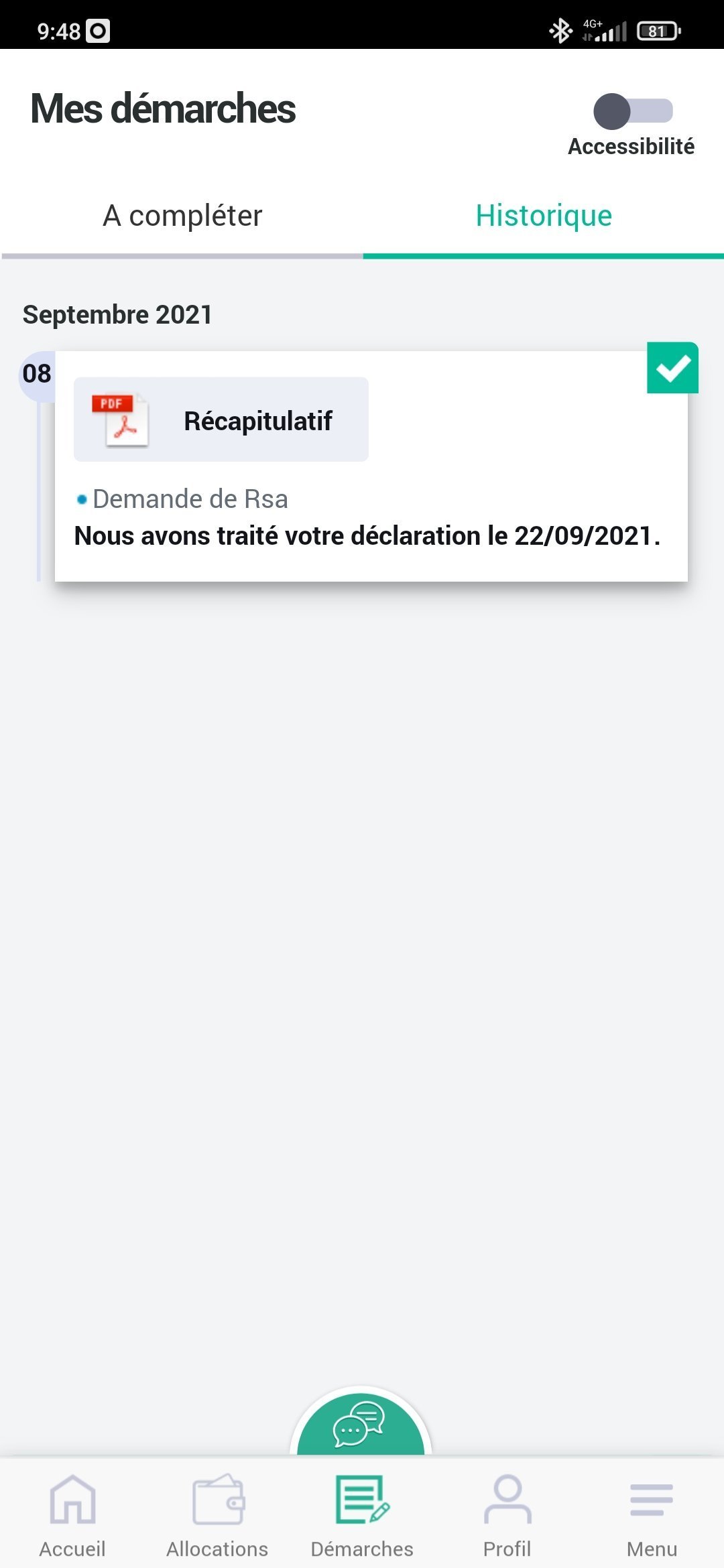This screenshot has height=1568, width=724.
Task: Select the Historique tab
Action: click(x=544, y=216)
